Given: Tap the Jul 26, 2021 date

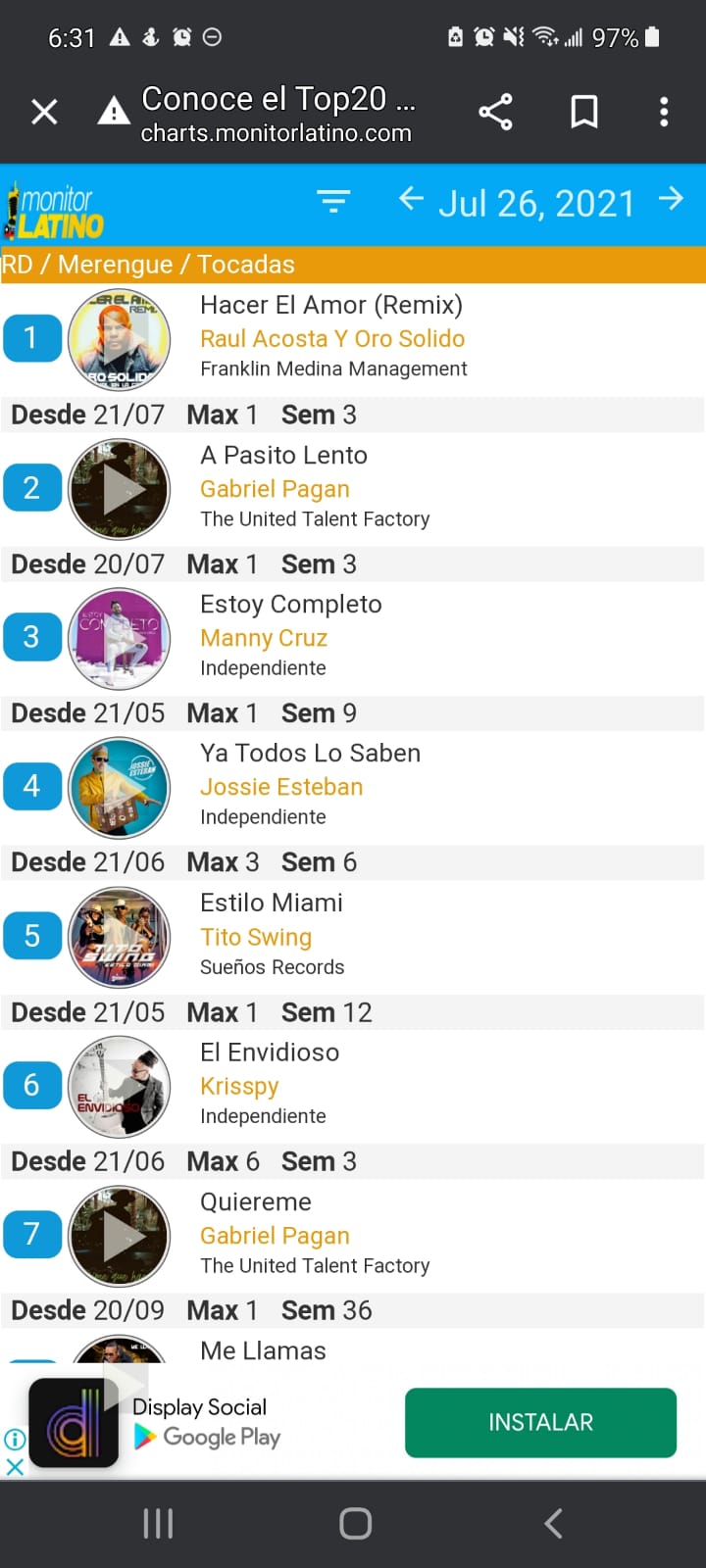Looking at the screenshot, I should point(536,204).
